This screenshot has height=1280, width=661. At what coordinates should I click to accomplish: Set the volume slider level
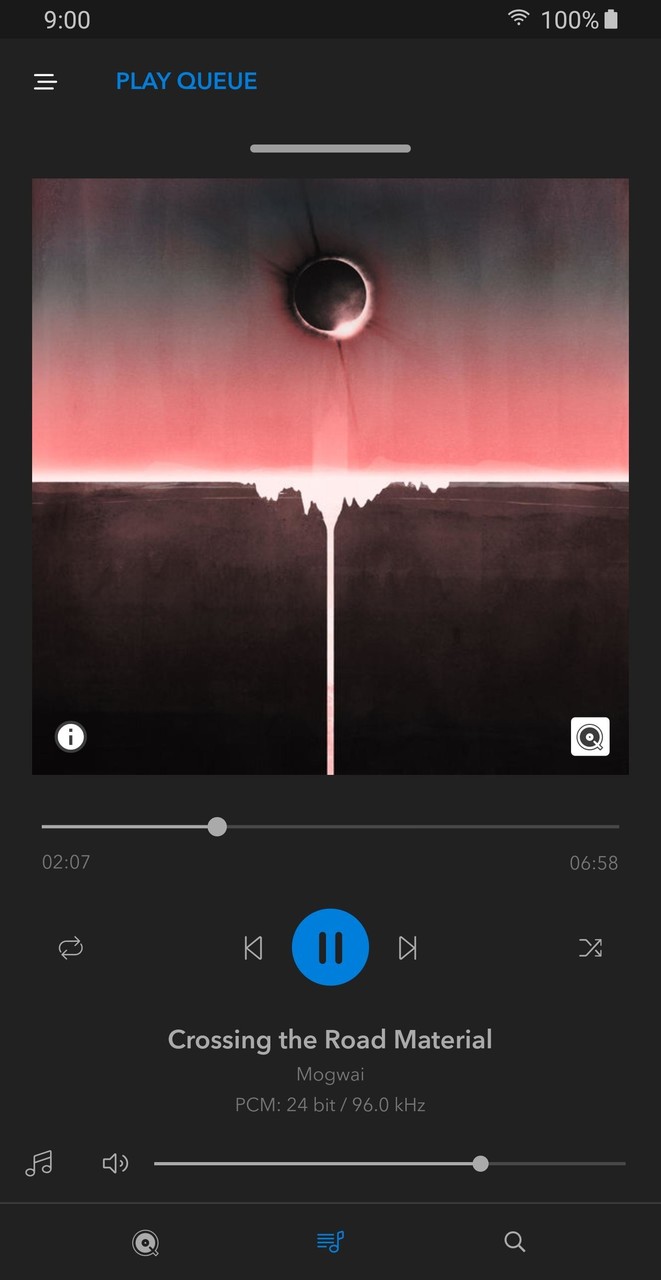tap(390, 1164)
